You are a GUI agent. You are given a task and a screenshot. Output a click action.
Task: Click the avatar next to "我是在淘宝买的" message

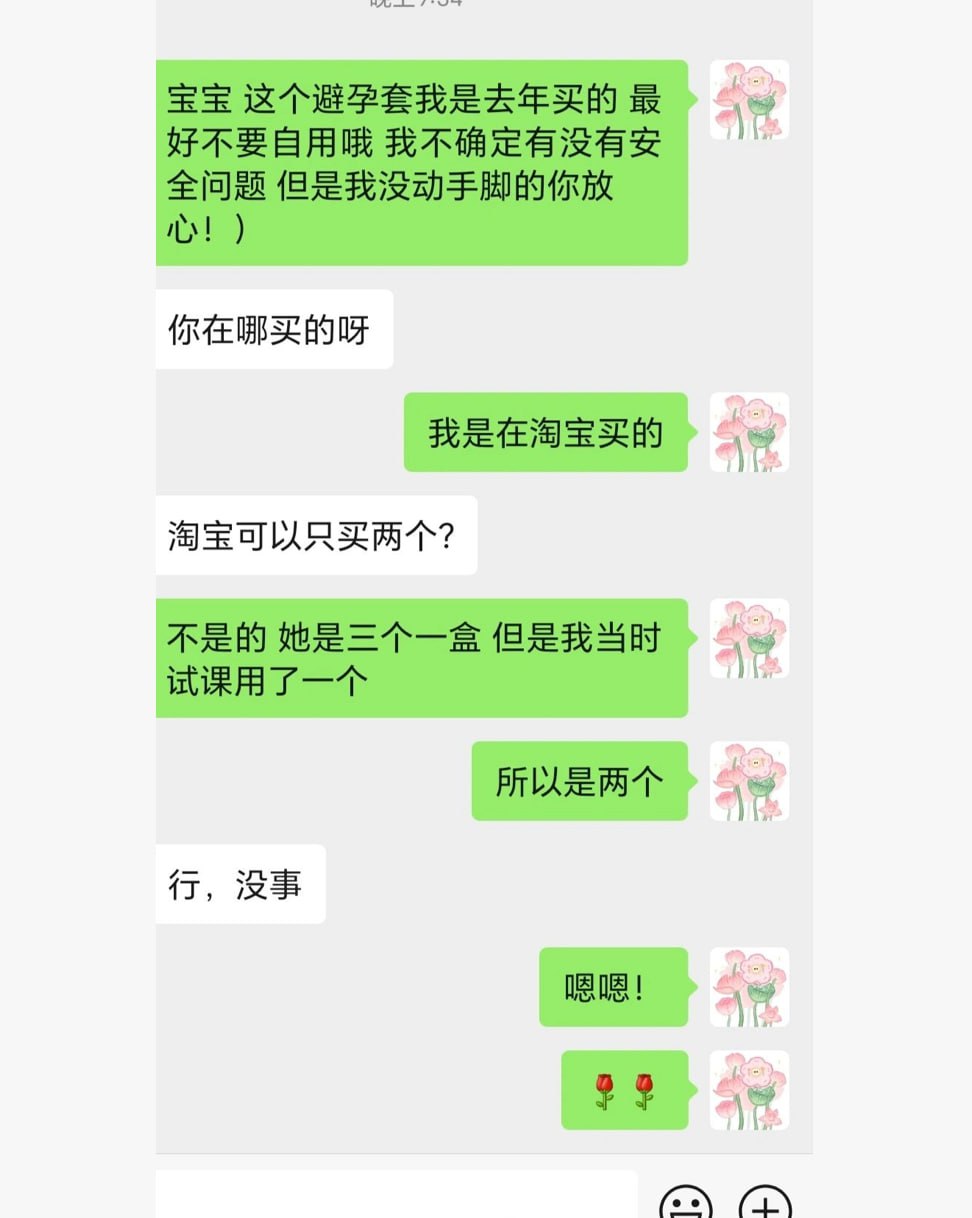[x=749, y=433]
